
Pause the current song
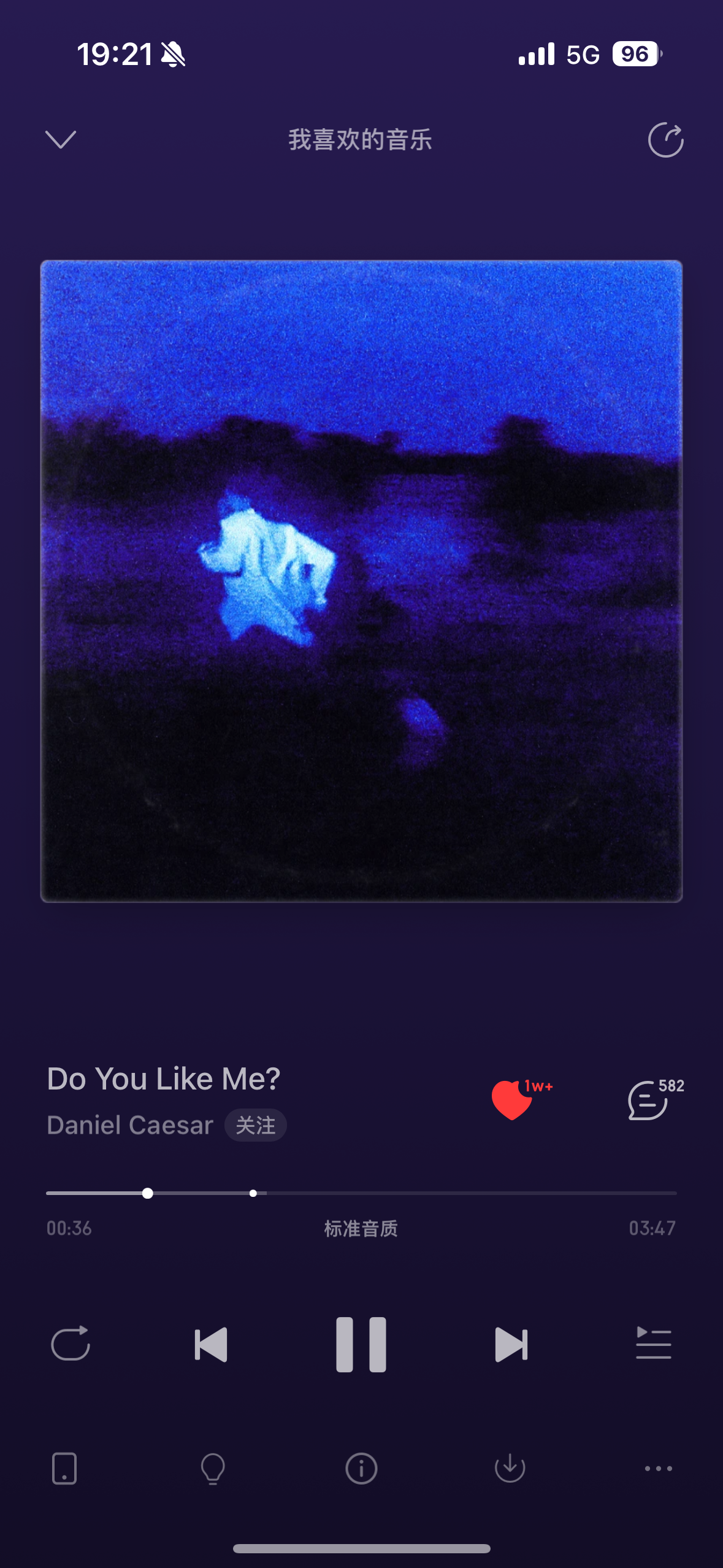(361, 1344)
